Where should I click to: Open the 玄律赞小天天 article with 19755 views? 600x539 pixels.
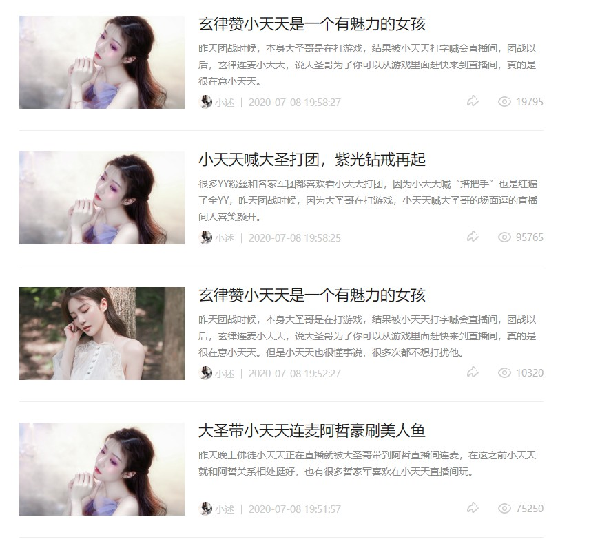[312, 24]
